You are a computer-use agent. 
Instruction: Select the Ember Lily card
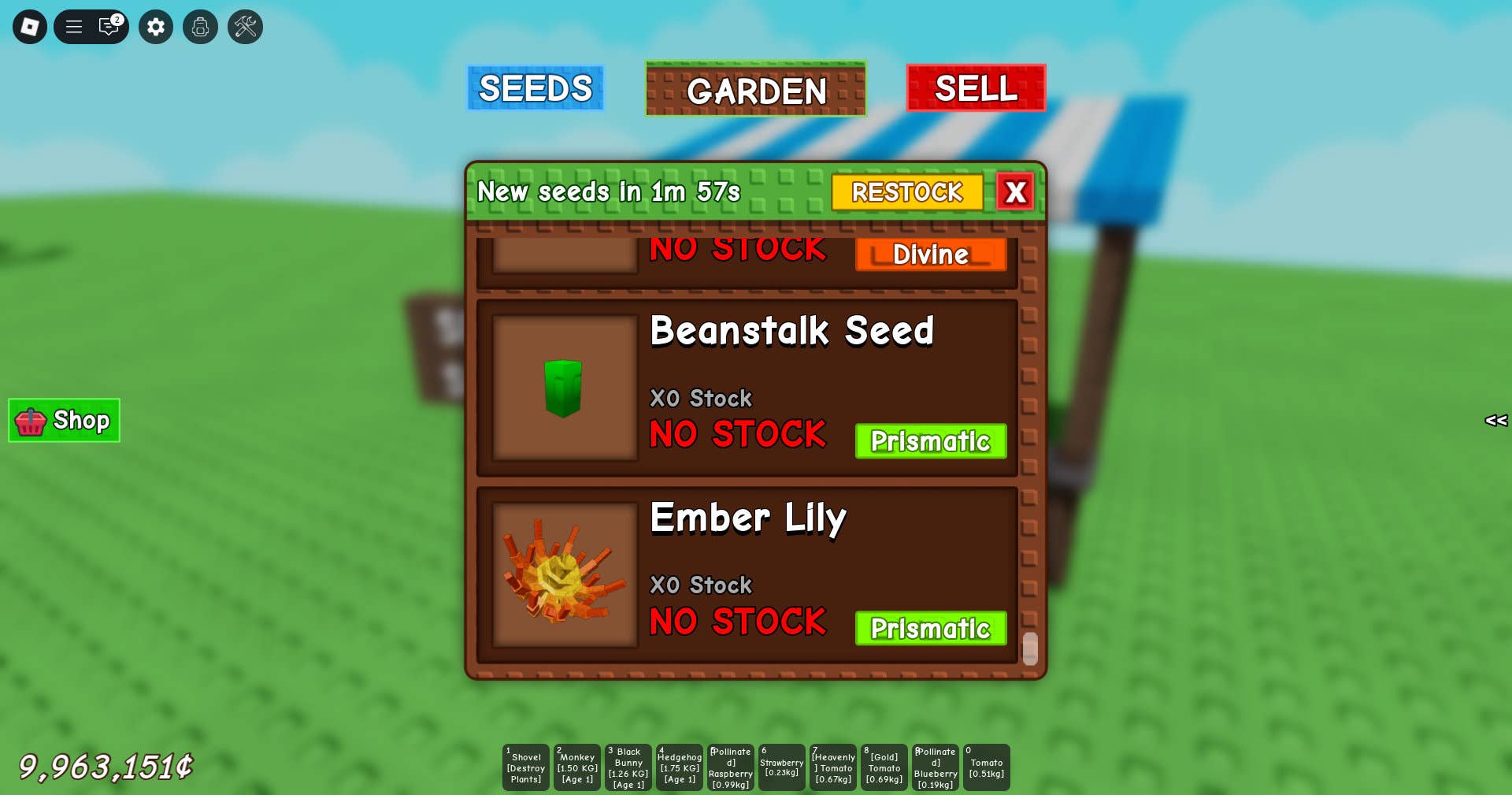coord(747,575)
